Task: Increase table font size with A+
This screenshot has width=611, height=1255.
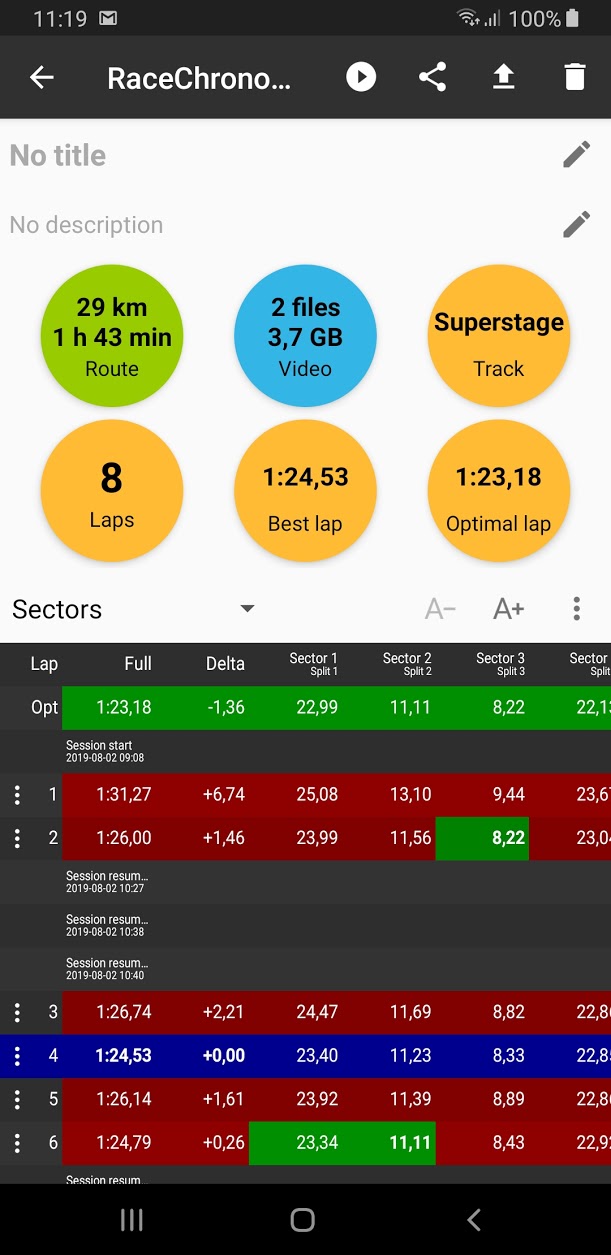Action: (x=508, y=609)
